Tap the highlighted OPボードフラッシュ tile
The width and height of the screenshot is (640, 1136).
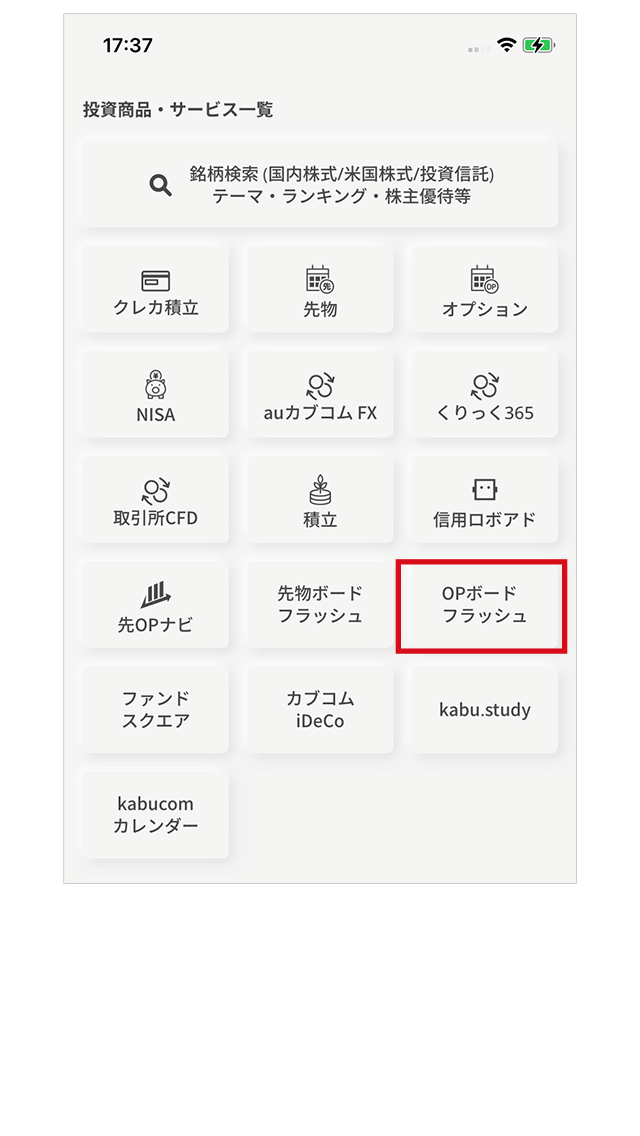click(482, 606)
